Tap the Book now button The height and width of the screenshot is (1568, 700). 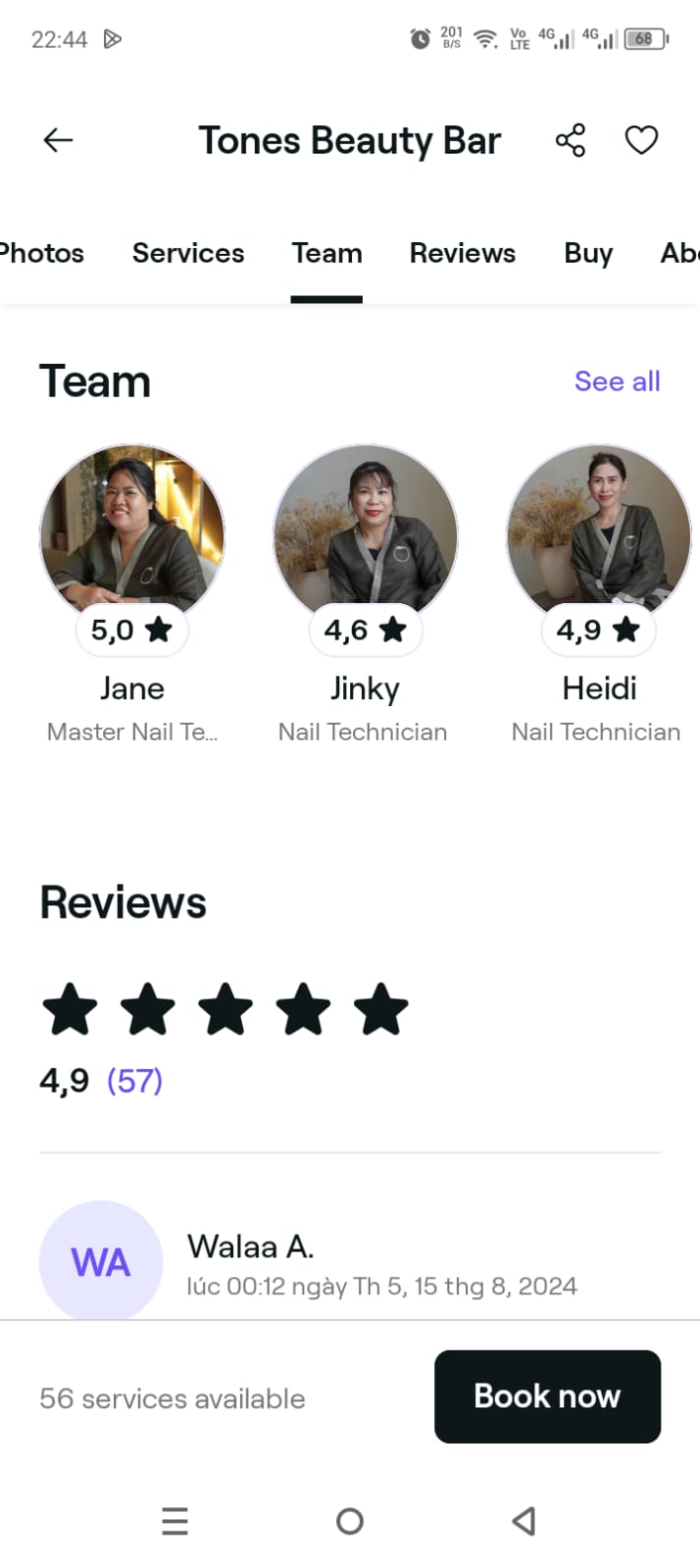(x=547, y=1396)
